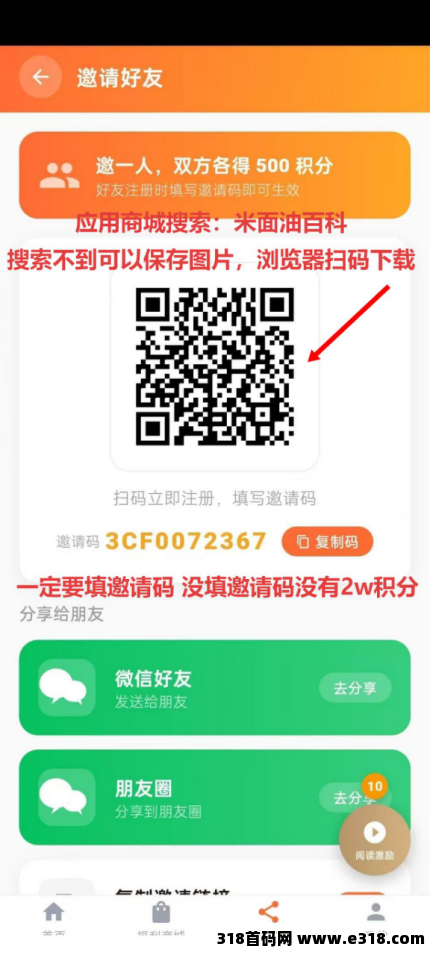The width and height of the screenshot is (430, 955).
Task: Open the 阅读激励 floating play button
Action: tap(375, 840)
